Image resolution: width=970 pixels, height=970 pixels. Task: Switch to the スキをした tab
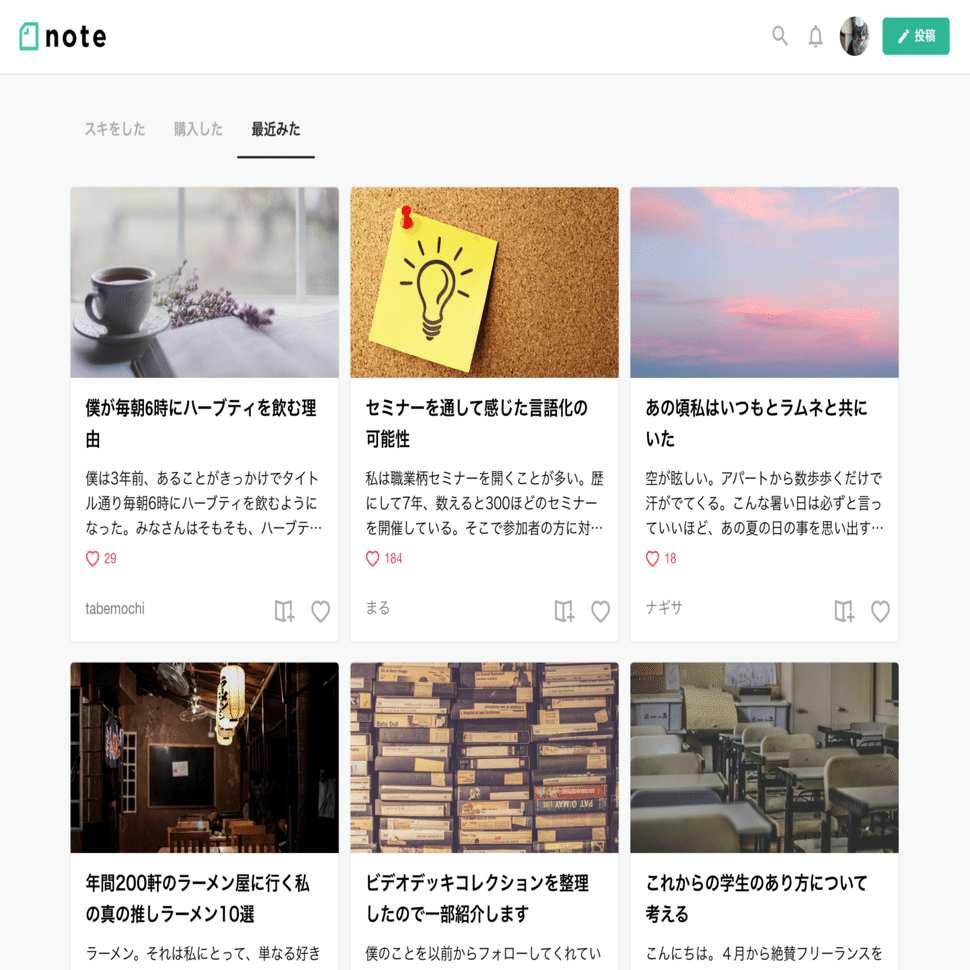(115, 129)
